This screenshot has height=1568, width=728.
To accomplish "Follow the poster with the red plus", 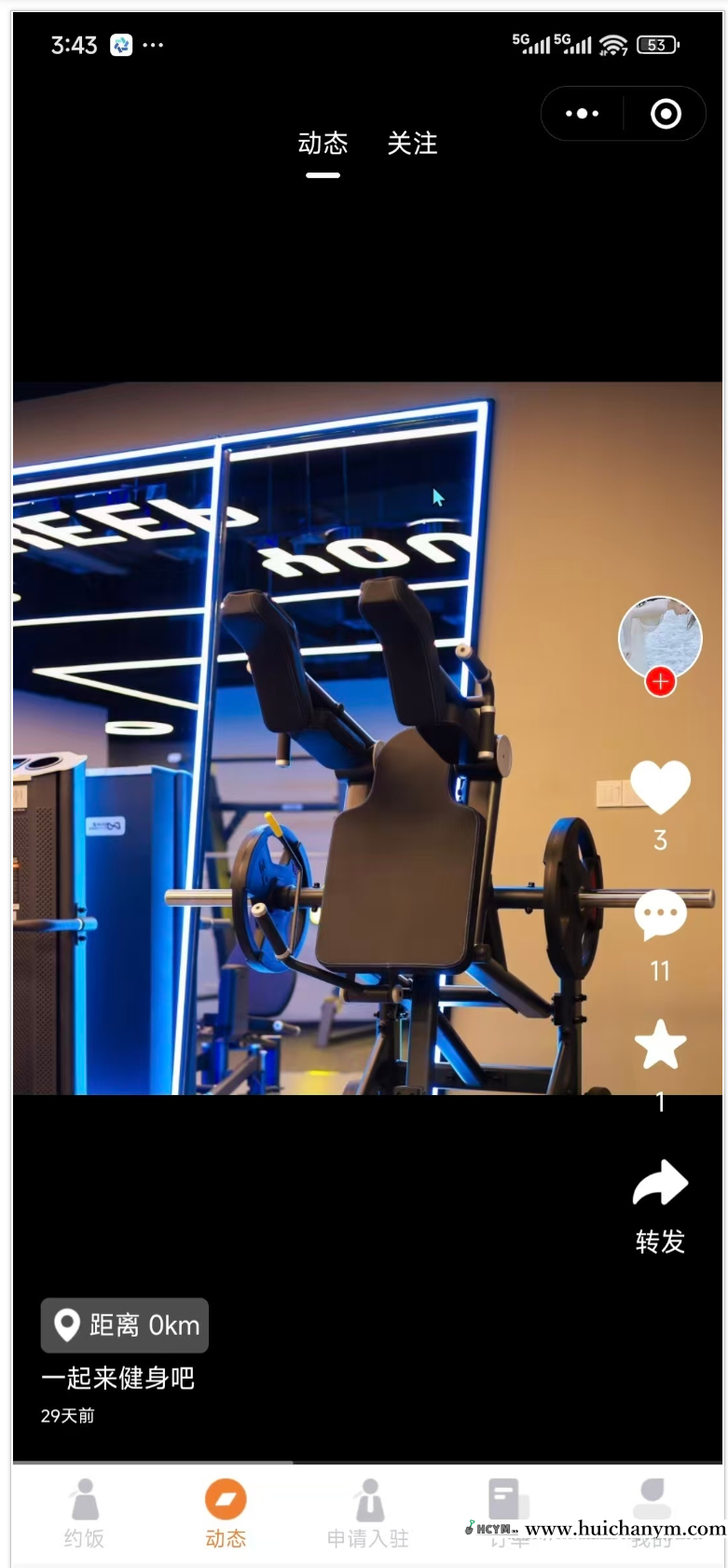I will 660,682.
